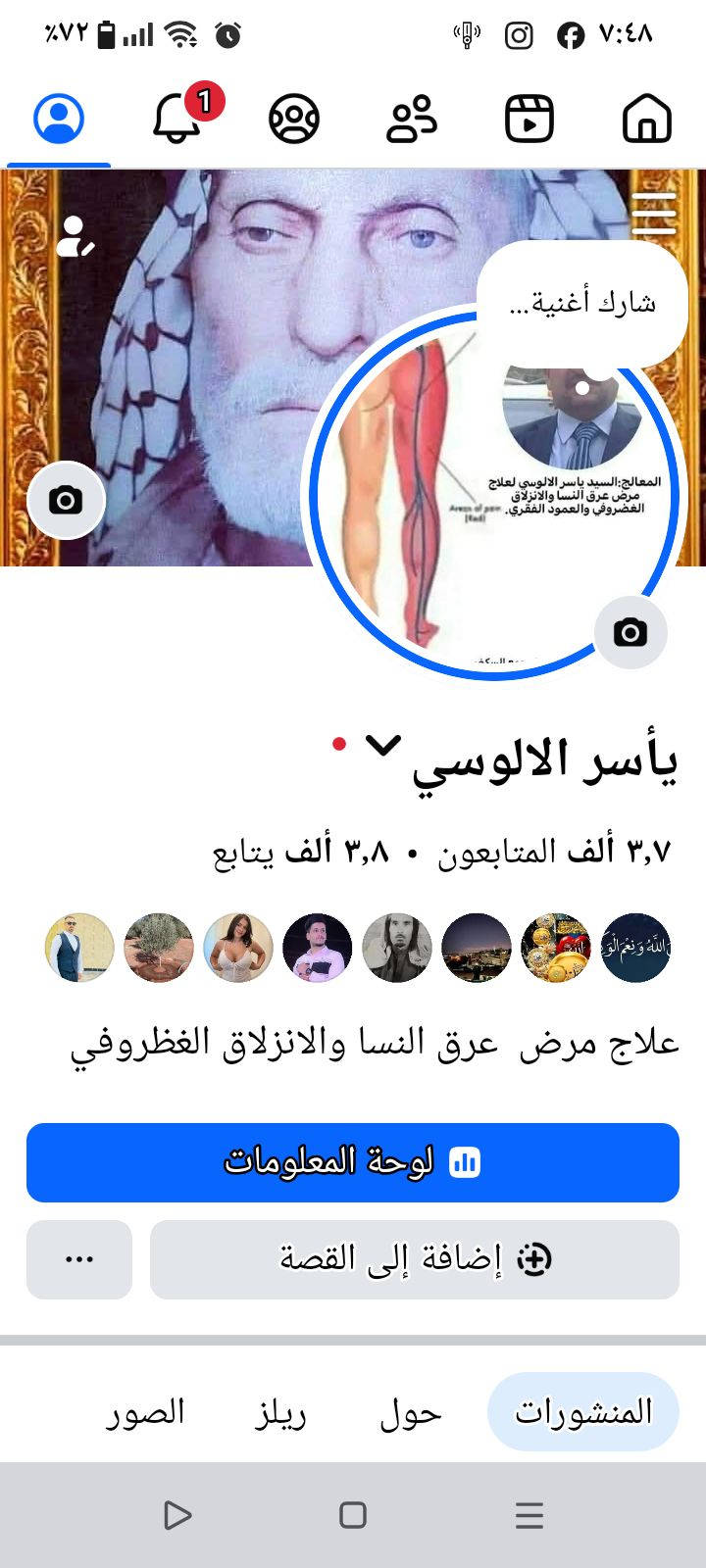Expand the profile switcher arrow beside name

(382, 746)
